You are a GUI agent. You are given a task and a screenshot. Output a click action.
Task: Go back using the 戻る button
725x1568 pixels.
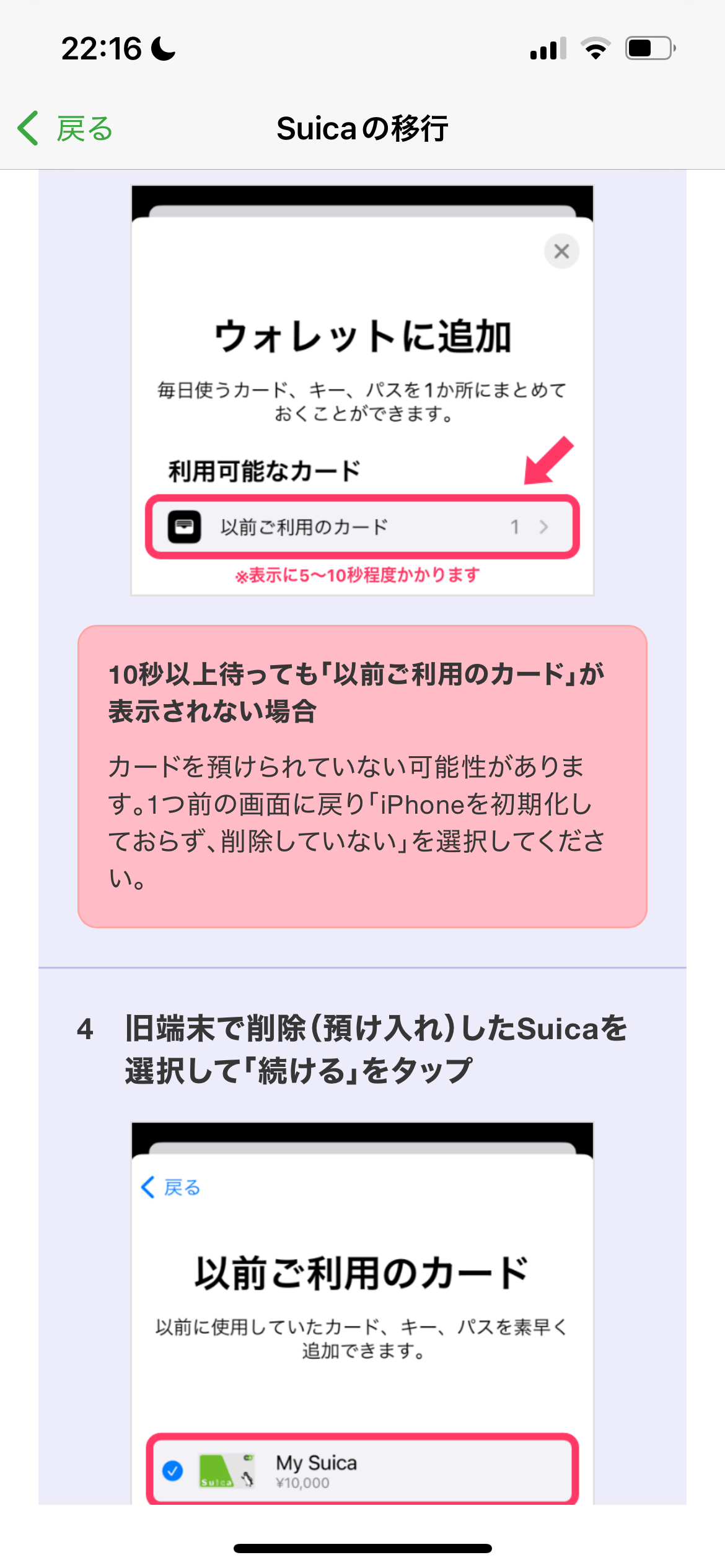(66, 129)
